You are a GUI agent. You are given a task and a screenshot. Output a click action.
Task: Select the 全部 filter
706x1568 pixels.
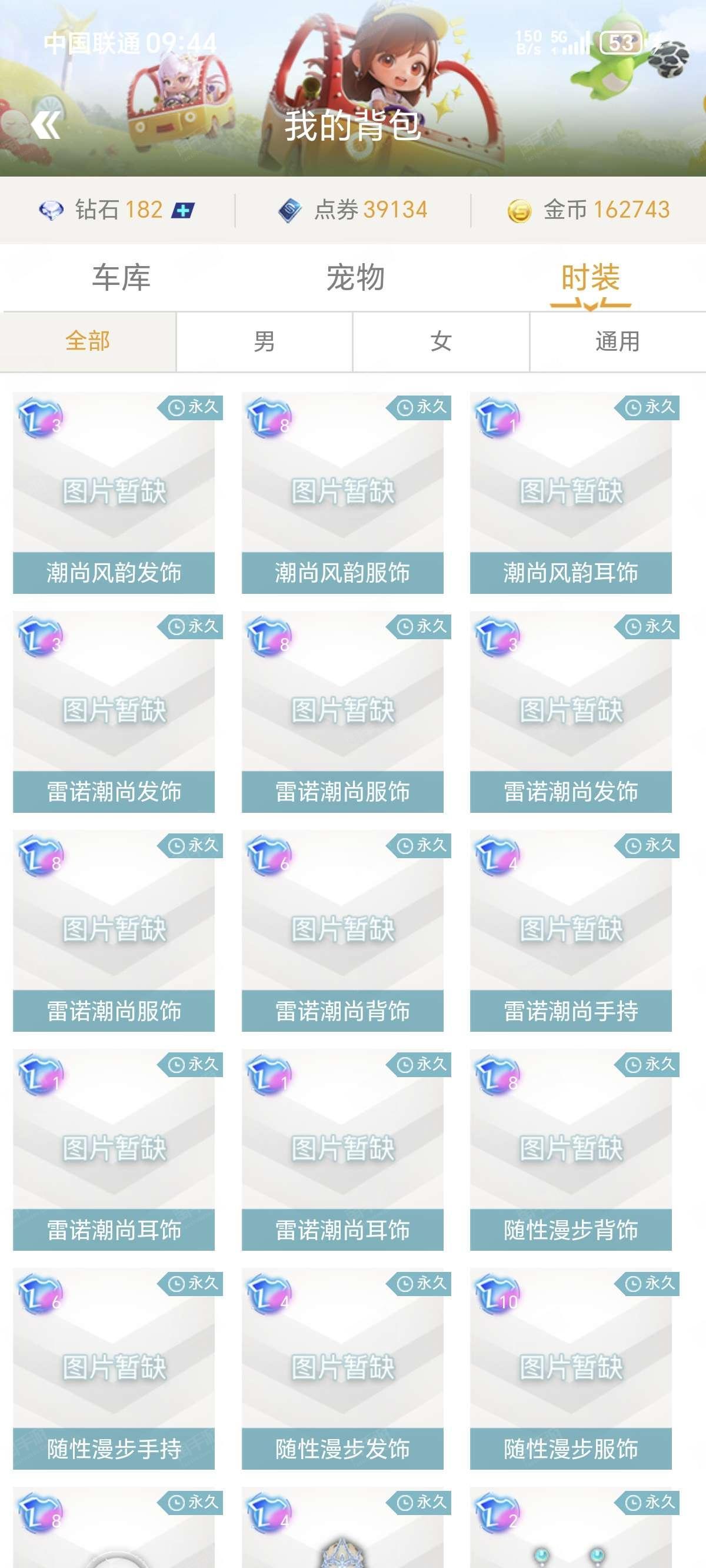coord(88,341)
